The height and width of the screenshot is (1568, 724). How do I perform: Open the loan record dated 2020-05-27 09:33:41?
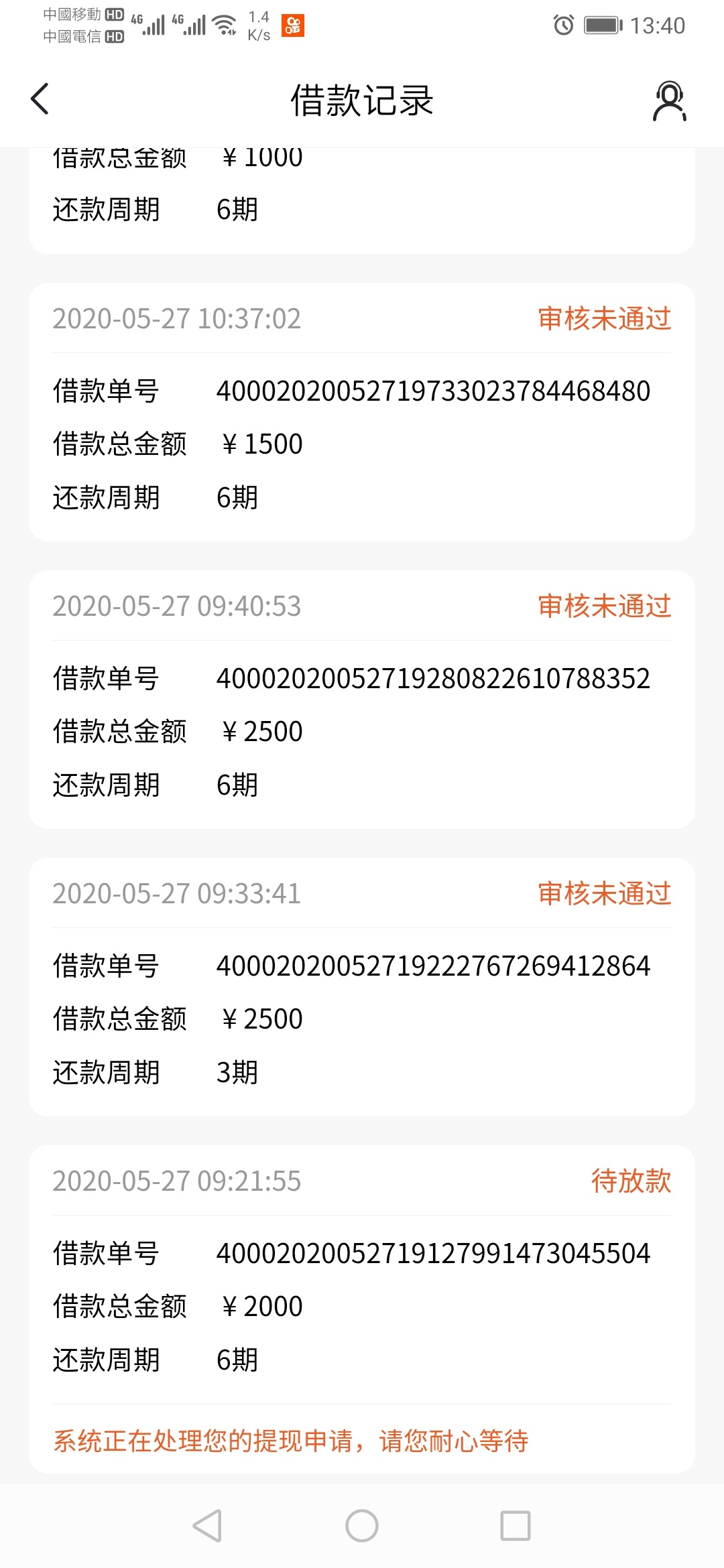(x=362, y=987)
